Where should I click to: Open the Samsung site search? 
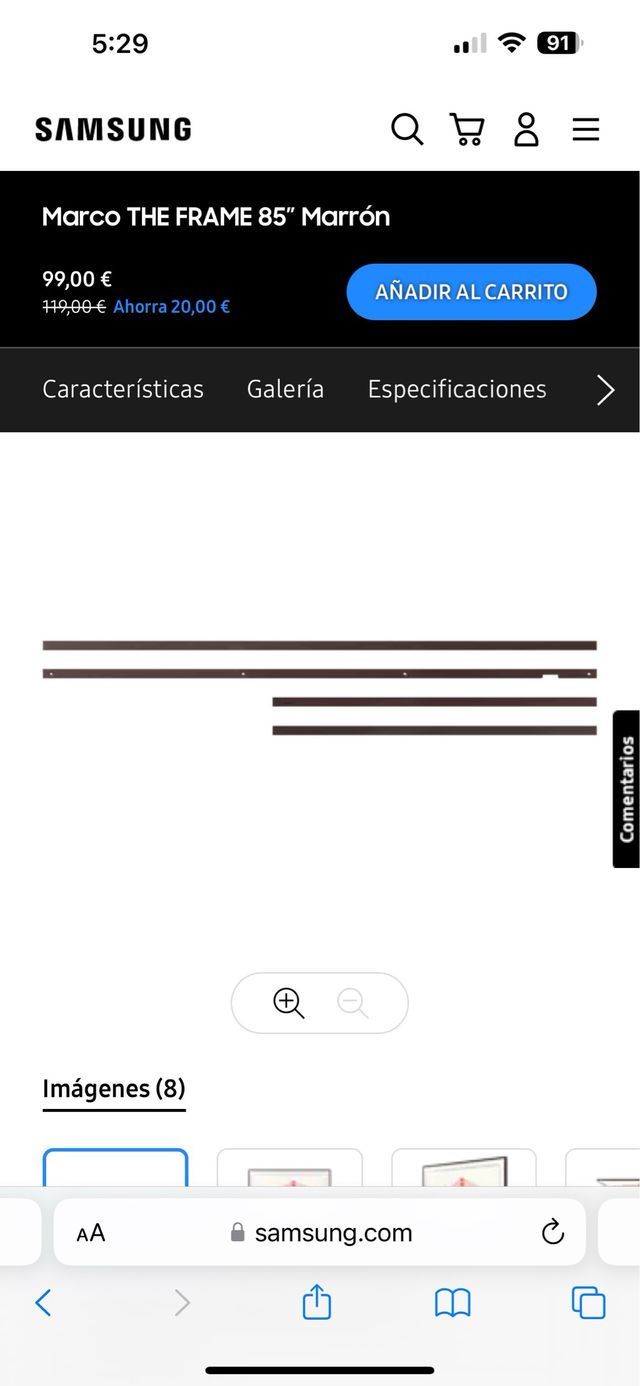click(x=407, y=129)
